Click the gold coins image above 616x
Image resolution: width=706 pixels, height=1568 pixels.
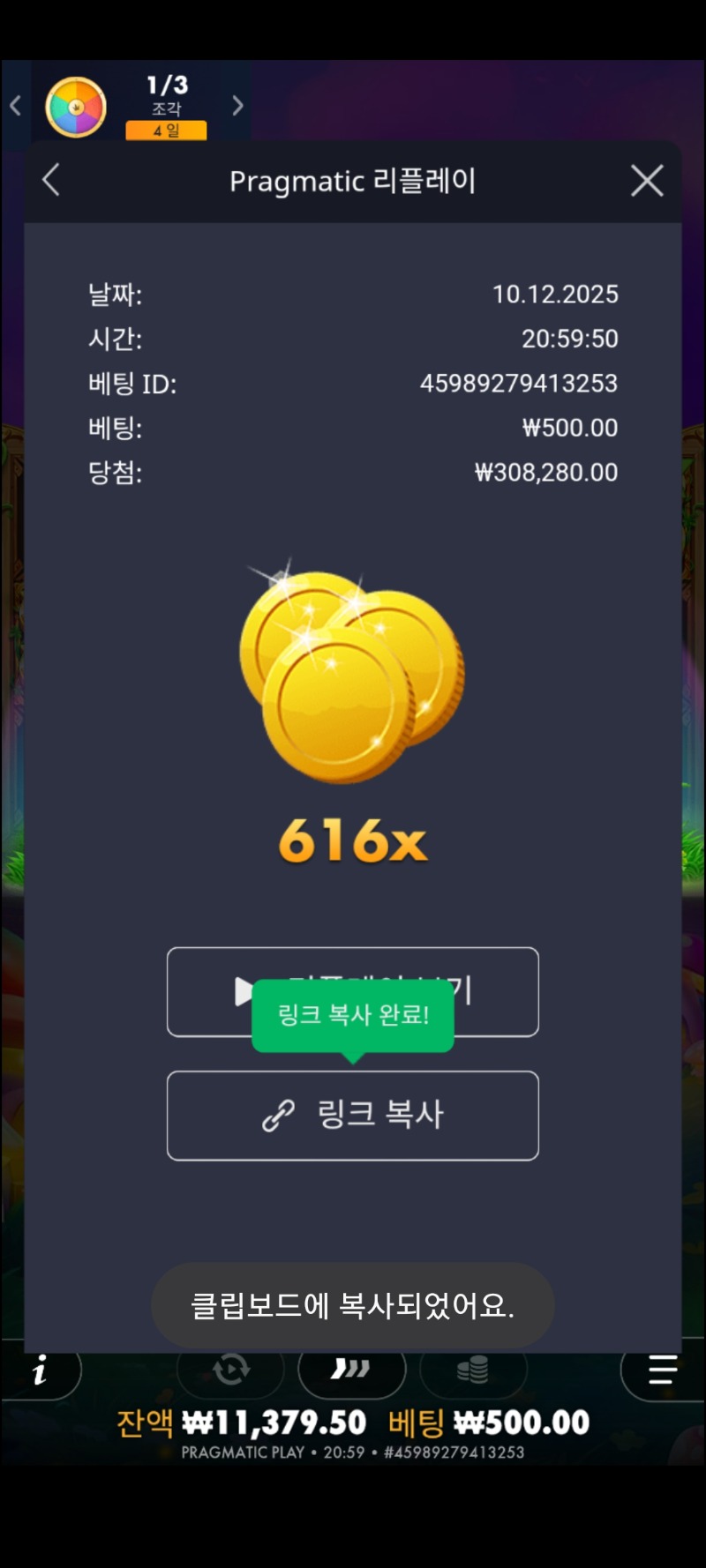click(x=352, y=675)
